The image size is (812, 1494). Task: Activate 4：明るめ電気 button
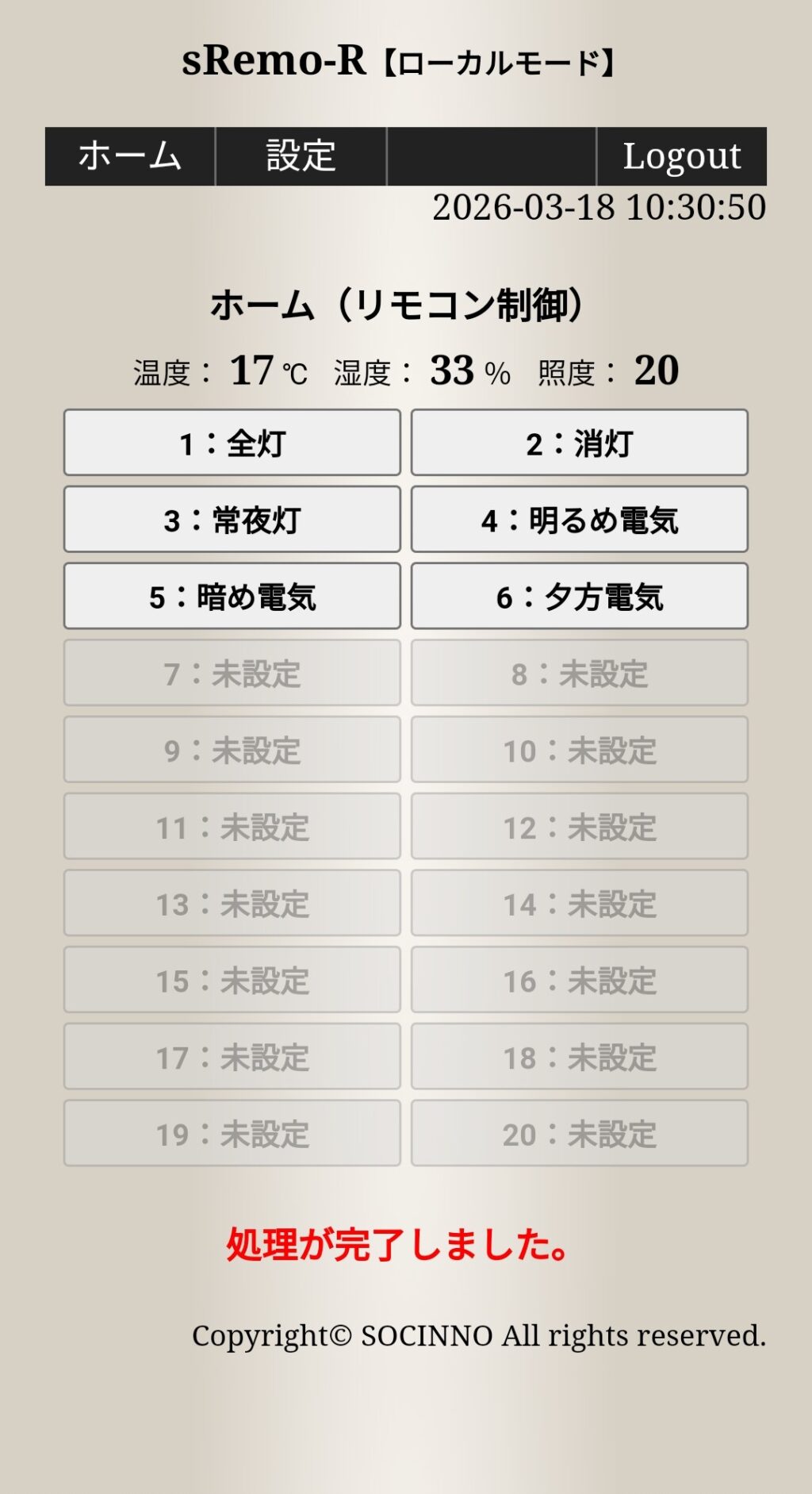[x=579, y=520]
